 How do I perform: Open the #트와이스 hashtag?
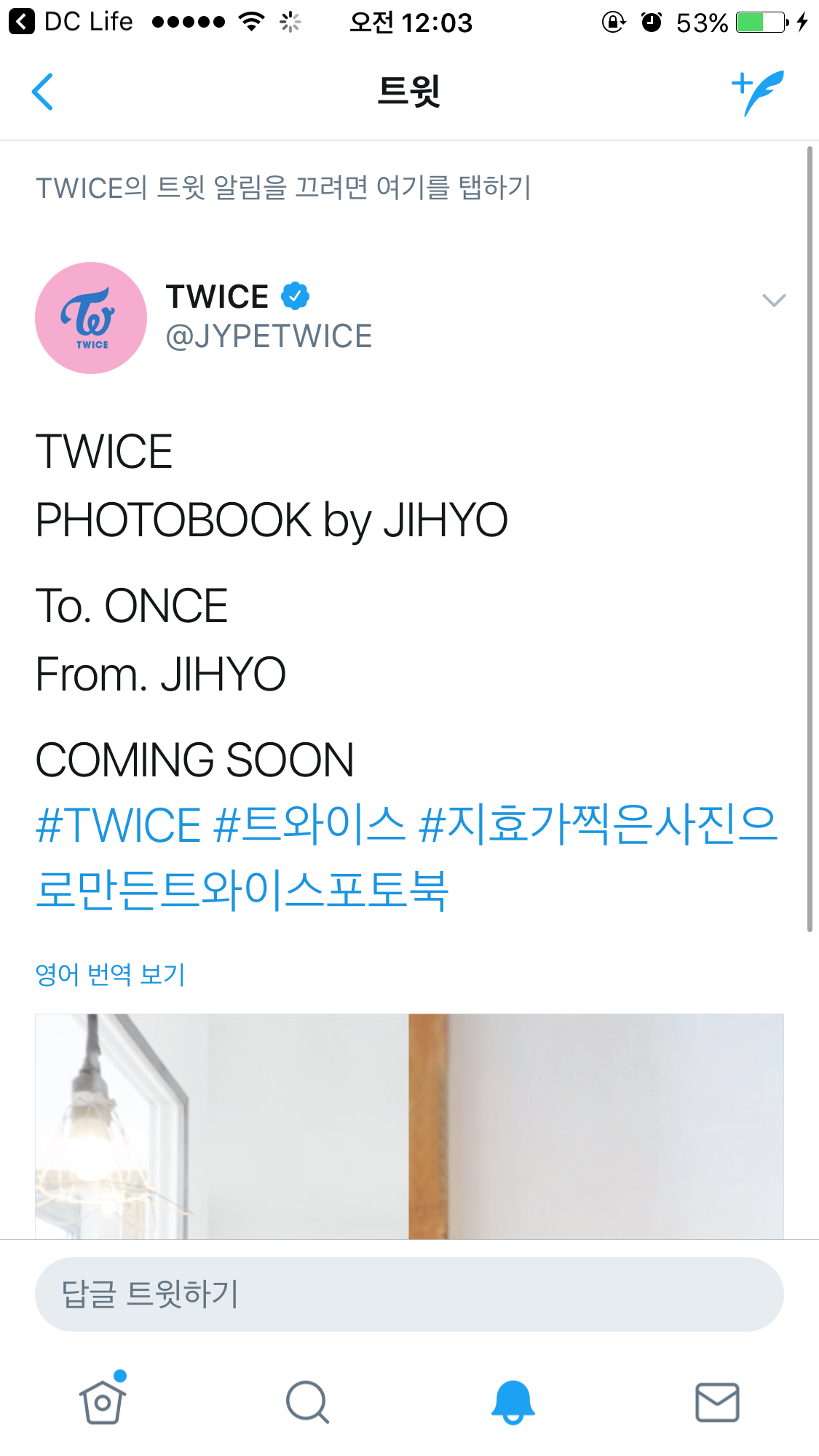tap(310, 826)
